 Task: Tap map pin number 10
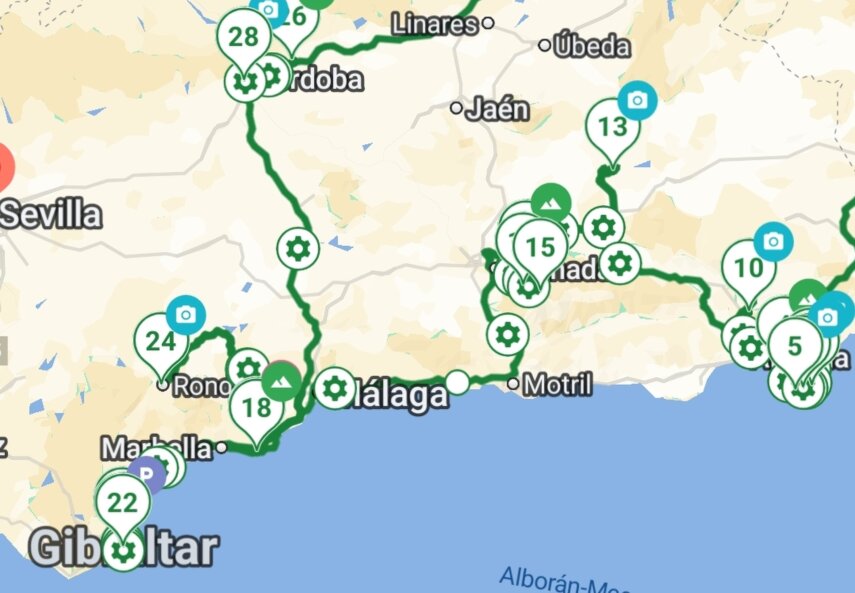tap(749, 269)
